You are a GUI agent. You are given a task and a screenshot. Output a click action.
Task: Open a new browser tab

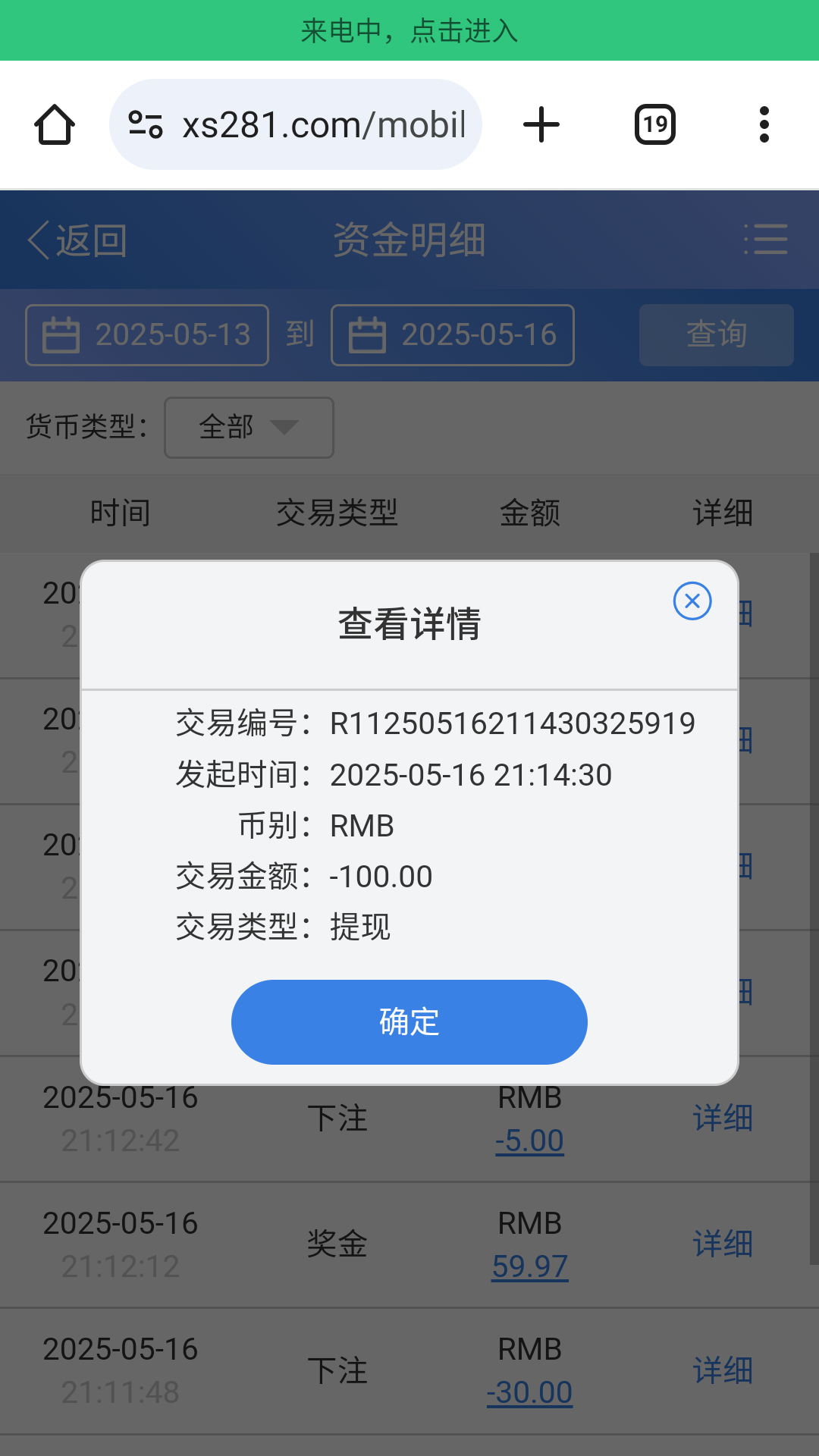541,124
